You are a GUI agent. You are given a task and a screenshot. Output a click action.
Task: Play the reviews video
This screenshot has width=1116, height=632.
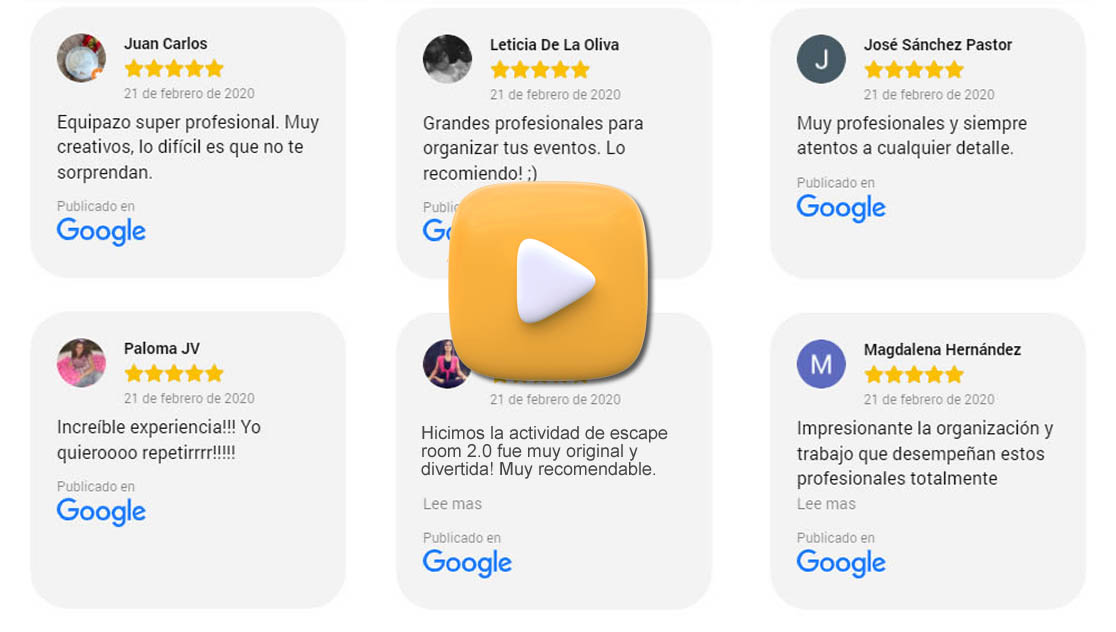point(548,281)
